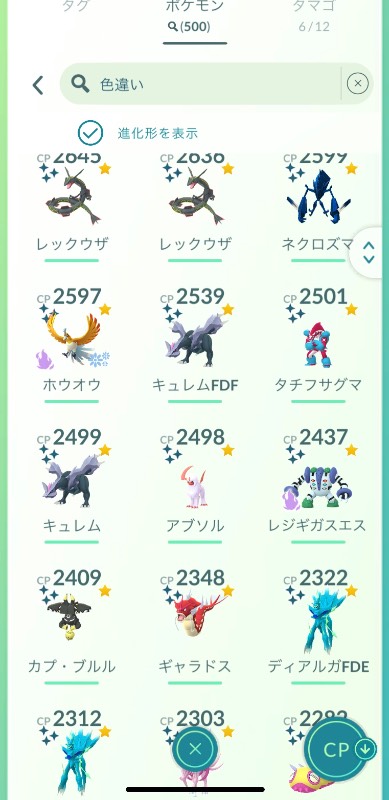
Task: Switch to the タグ tab
Action: 74,7
